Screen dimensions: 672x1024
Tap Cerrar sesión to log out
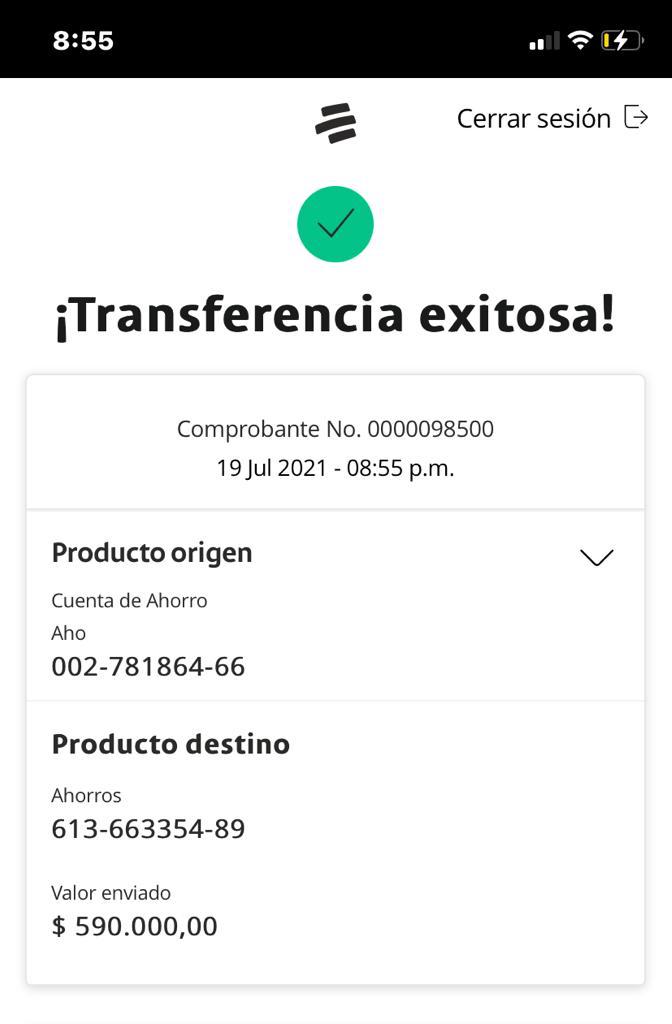tap(552, 118)
